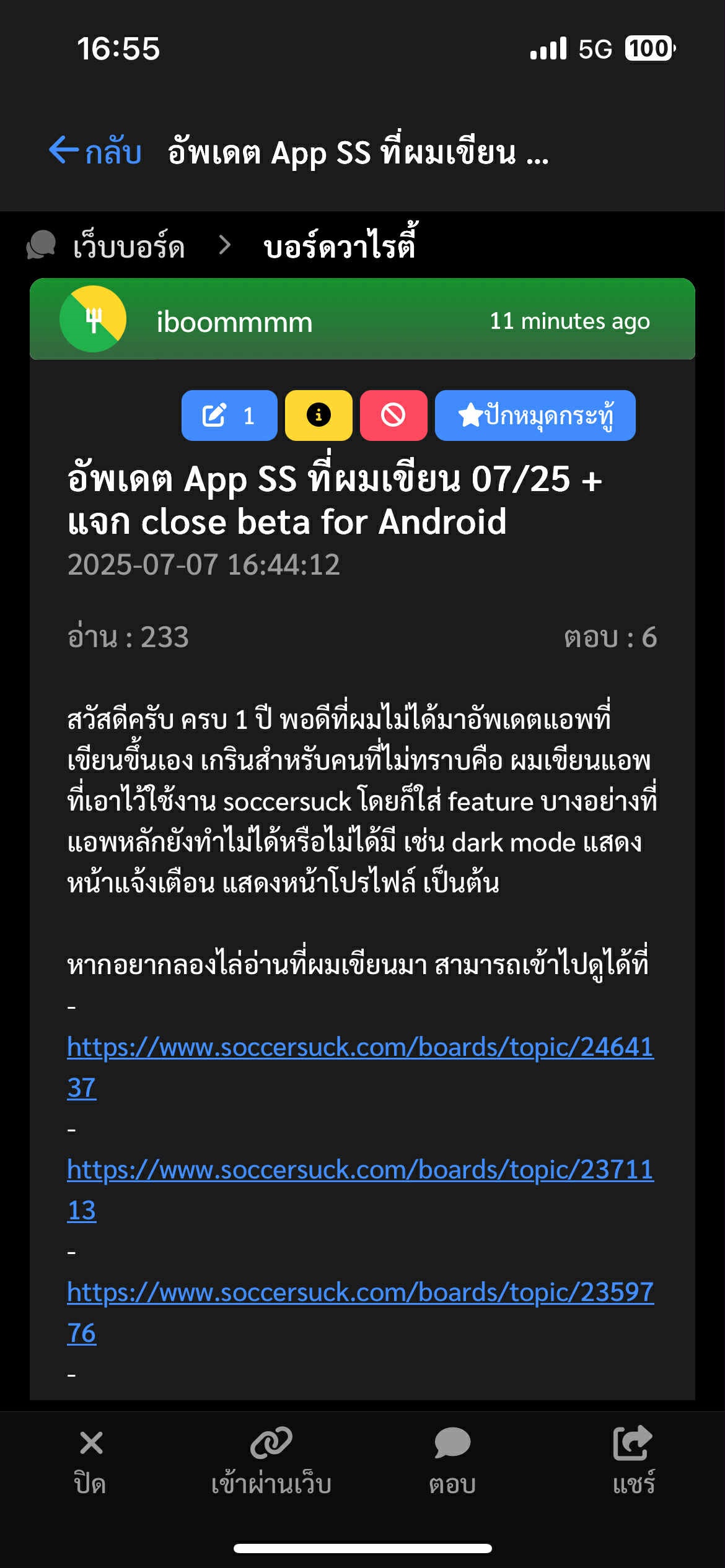Share this thread with แชร์
The height and width of the screenshot is (1568, 725).
[x=633, y=1461]
